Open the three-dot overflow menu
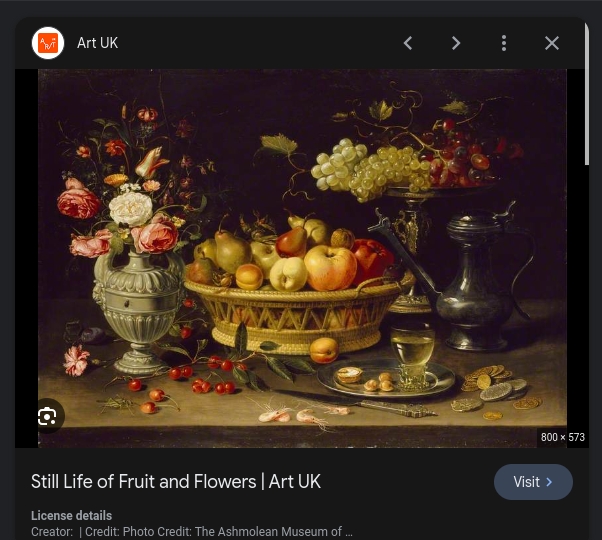This screenshot has height=540, width=602. point(504,43)
